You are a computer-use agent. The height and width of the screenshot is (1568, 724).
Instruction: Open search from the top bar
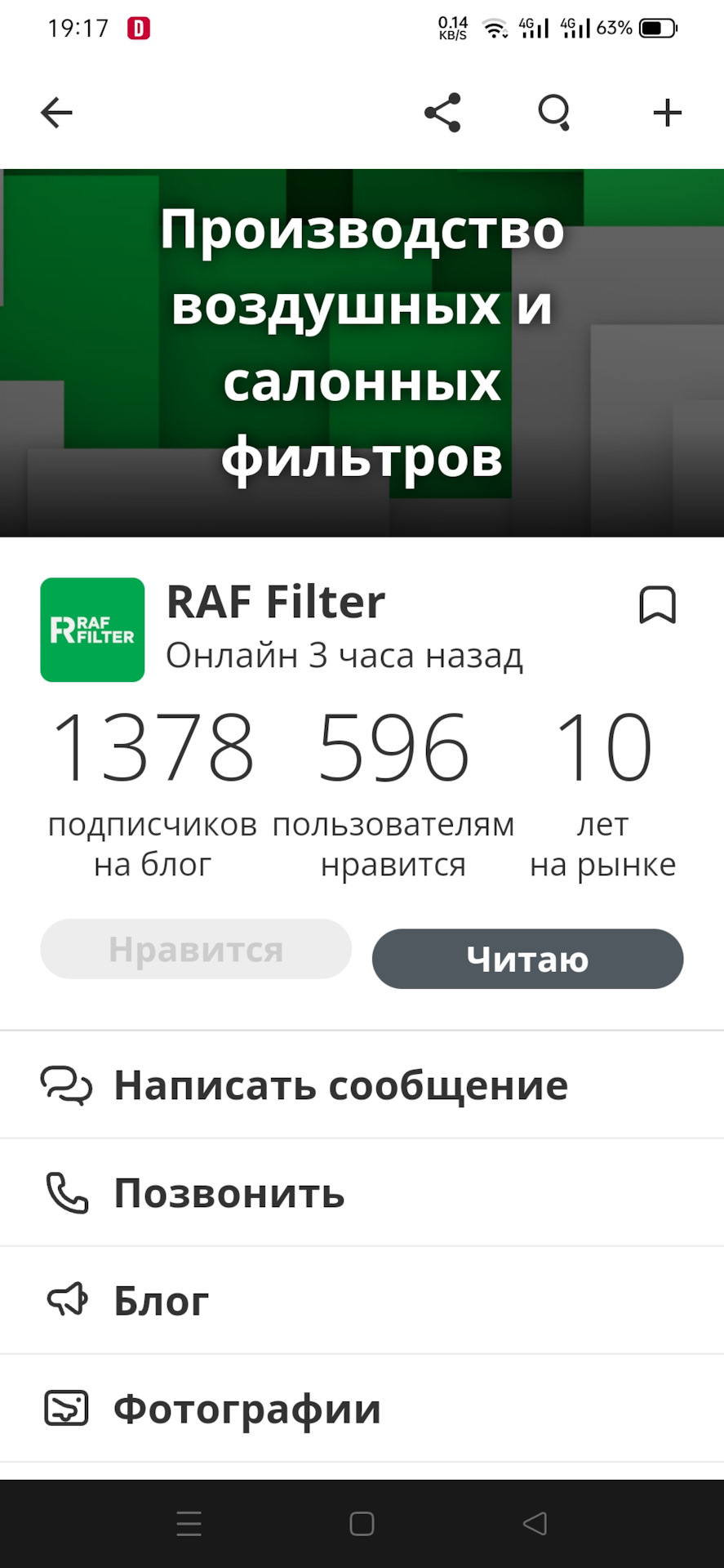coord(554,113)
